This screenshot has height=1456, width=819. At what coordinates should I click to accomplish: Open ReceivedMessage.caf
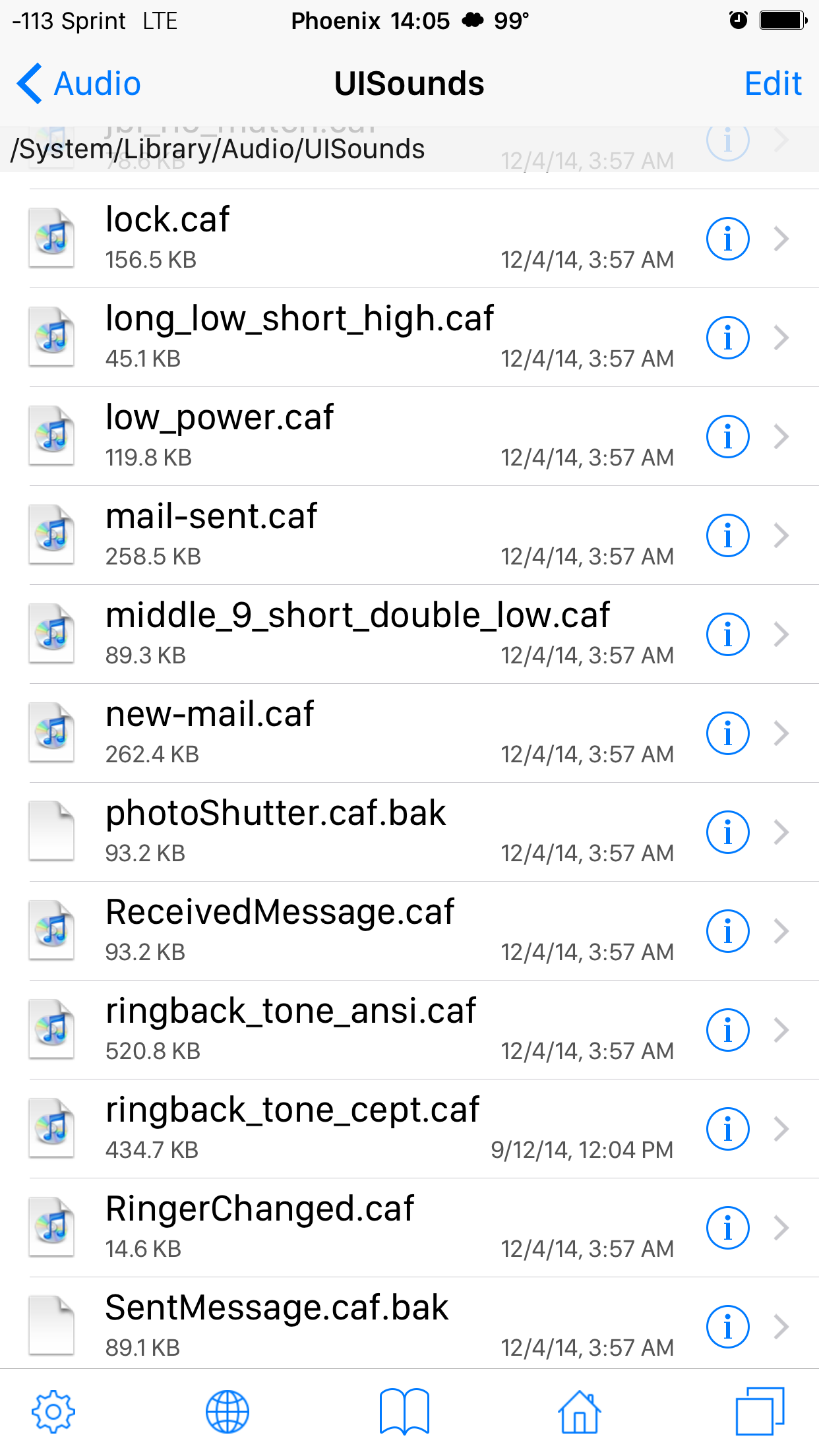tap(409, 931)
